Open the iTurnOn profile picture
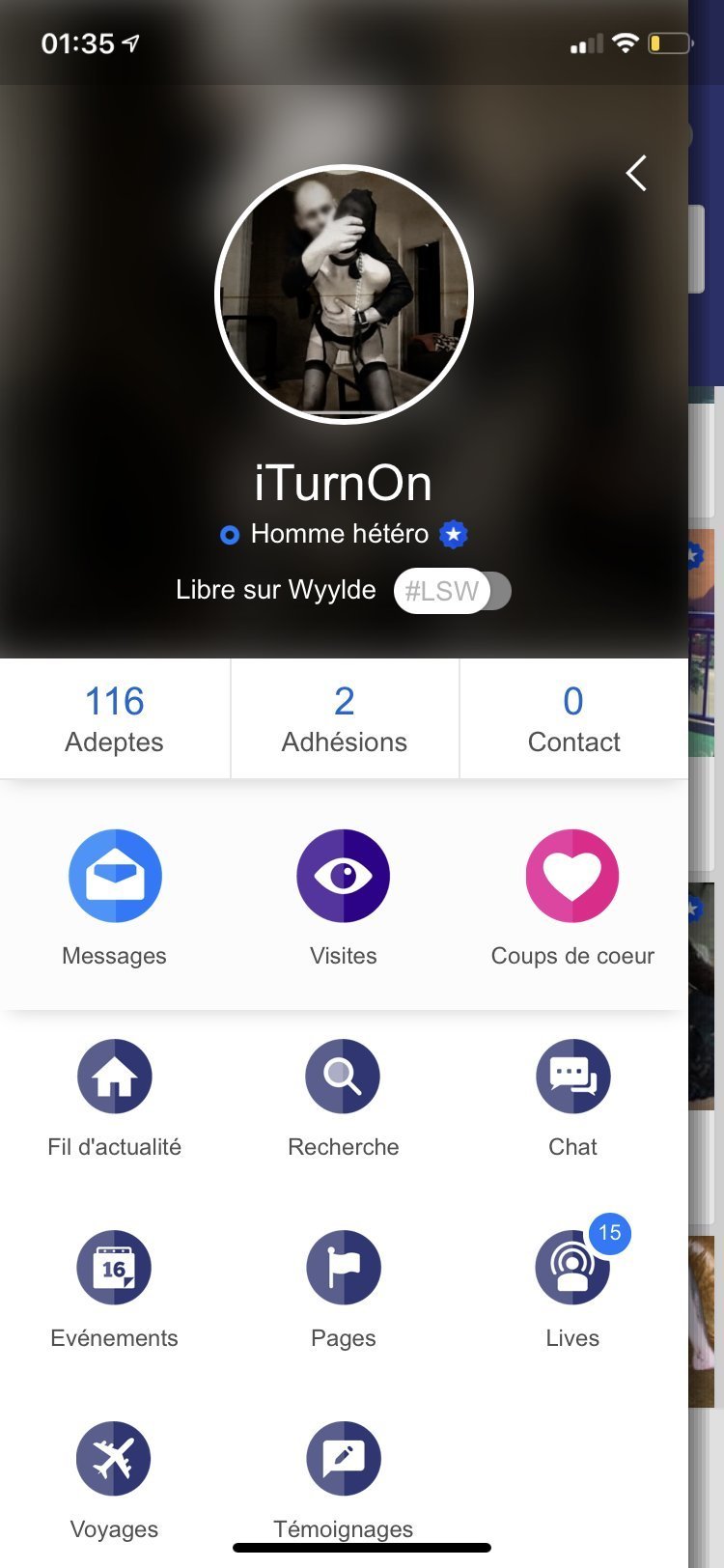This screenshot has height=1568, width=724. tap(344, 294)
